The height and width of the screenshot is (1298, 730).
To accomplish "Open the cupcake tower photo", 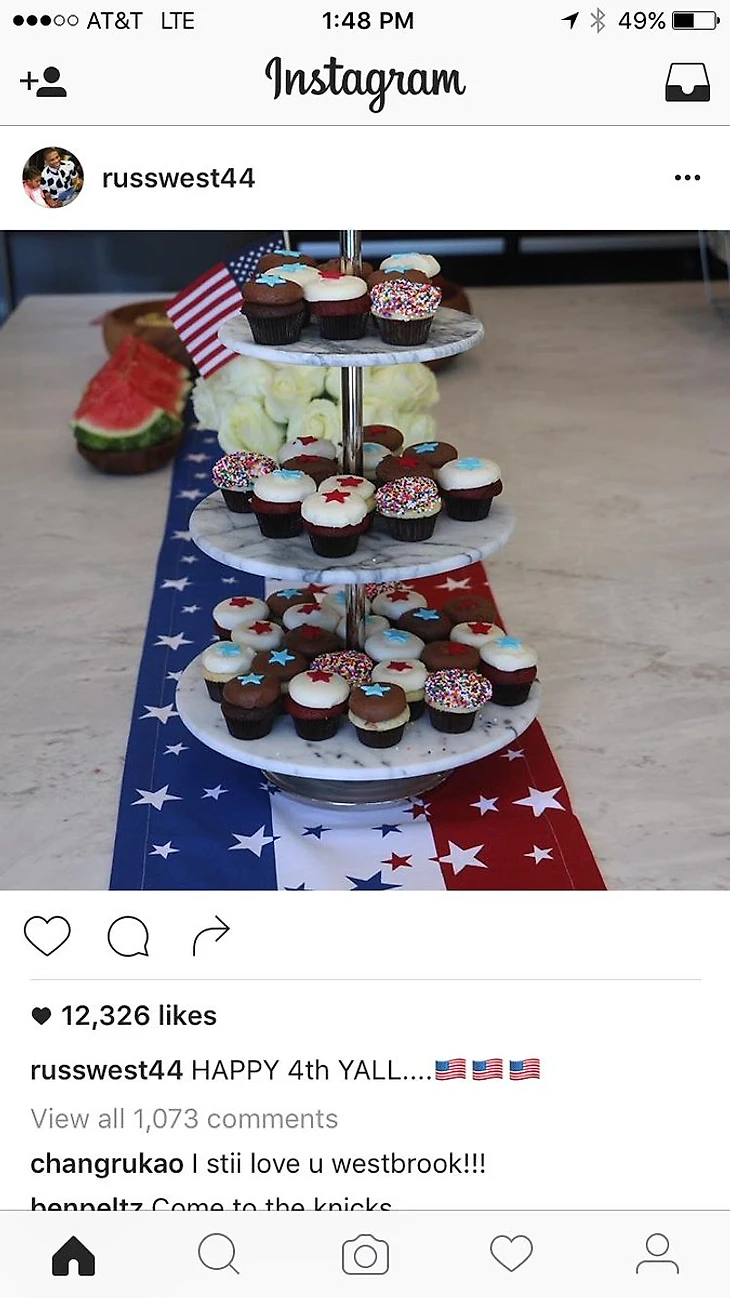I will point(365,560).
